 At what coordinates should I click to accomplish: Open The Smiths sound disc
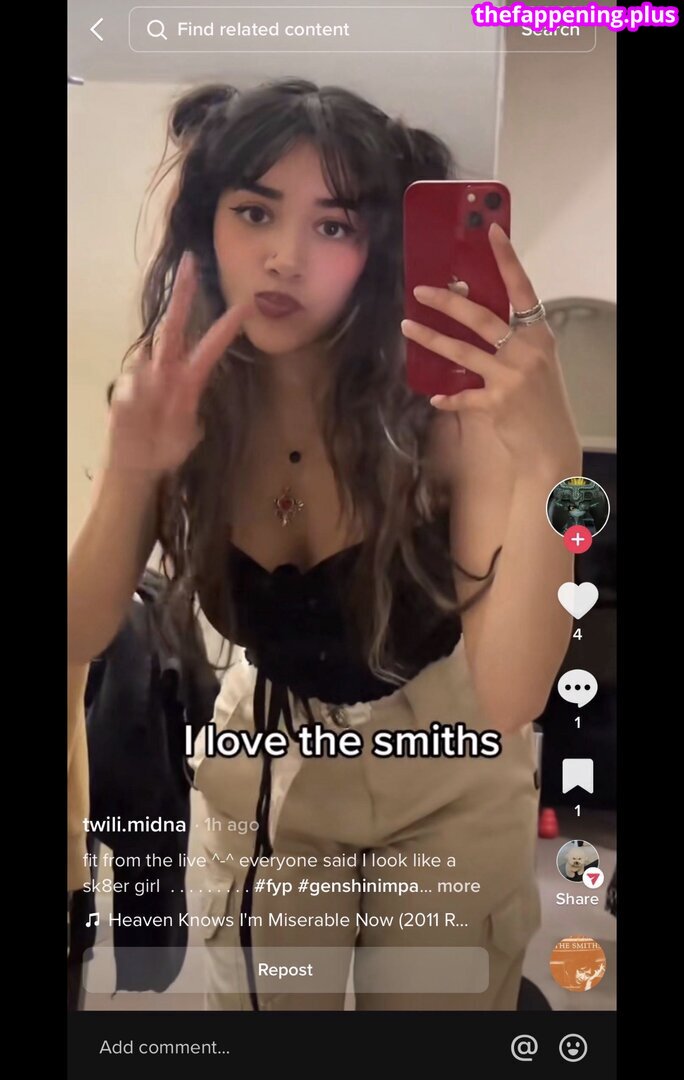click(x=577, y=963)
